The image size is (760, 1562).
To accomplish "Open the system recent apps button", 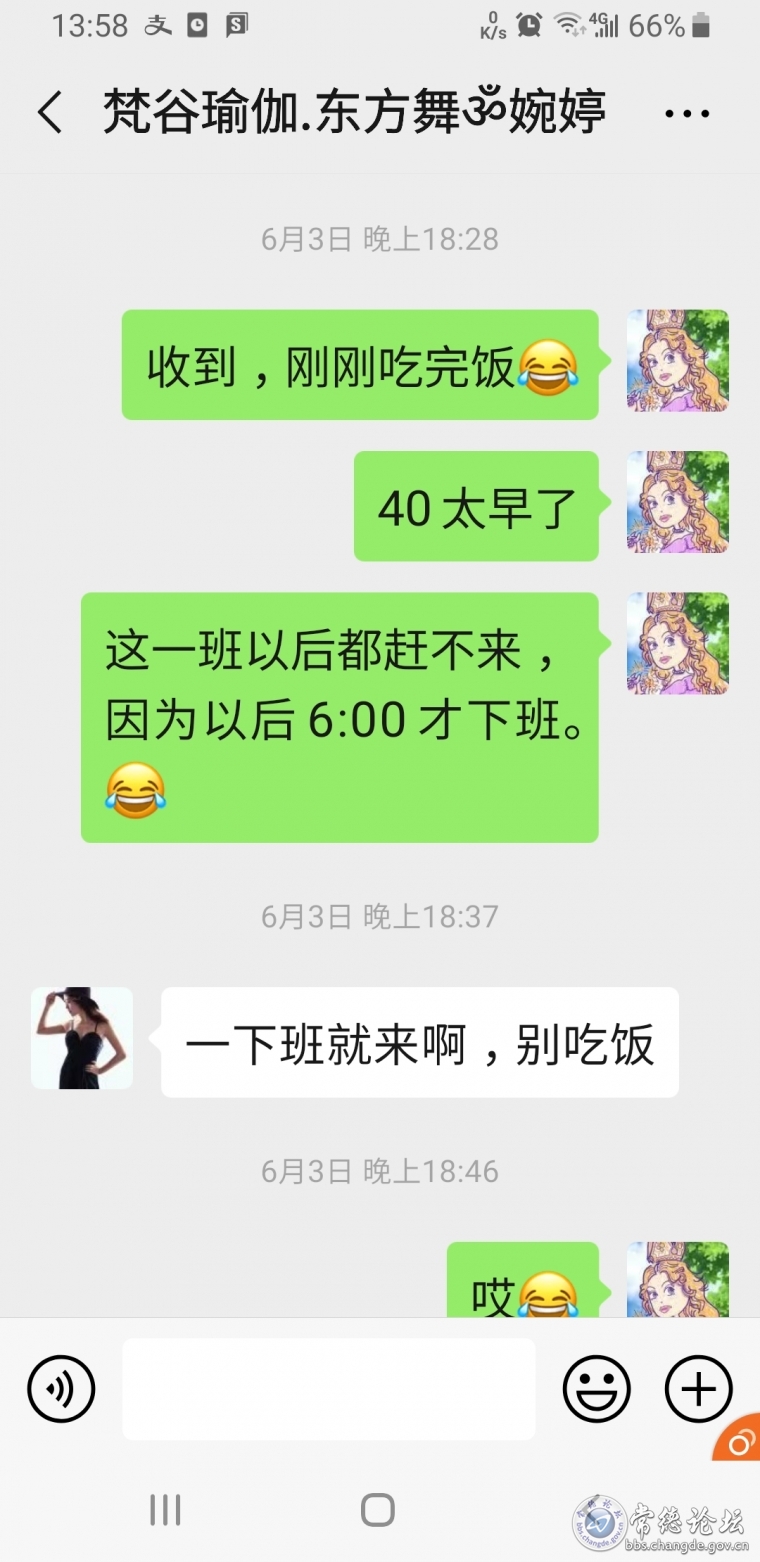I will click(x=165, y=1509).
